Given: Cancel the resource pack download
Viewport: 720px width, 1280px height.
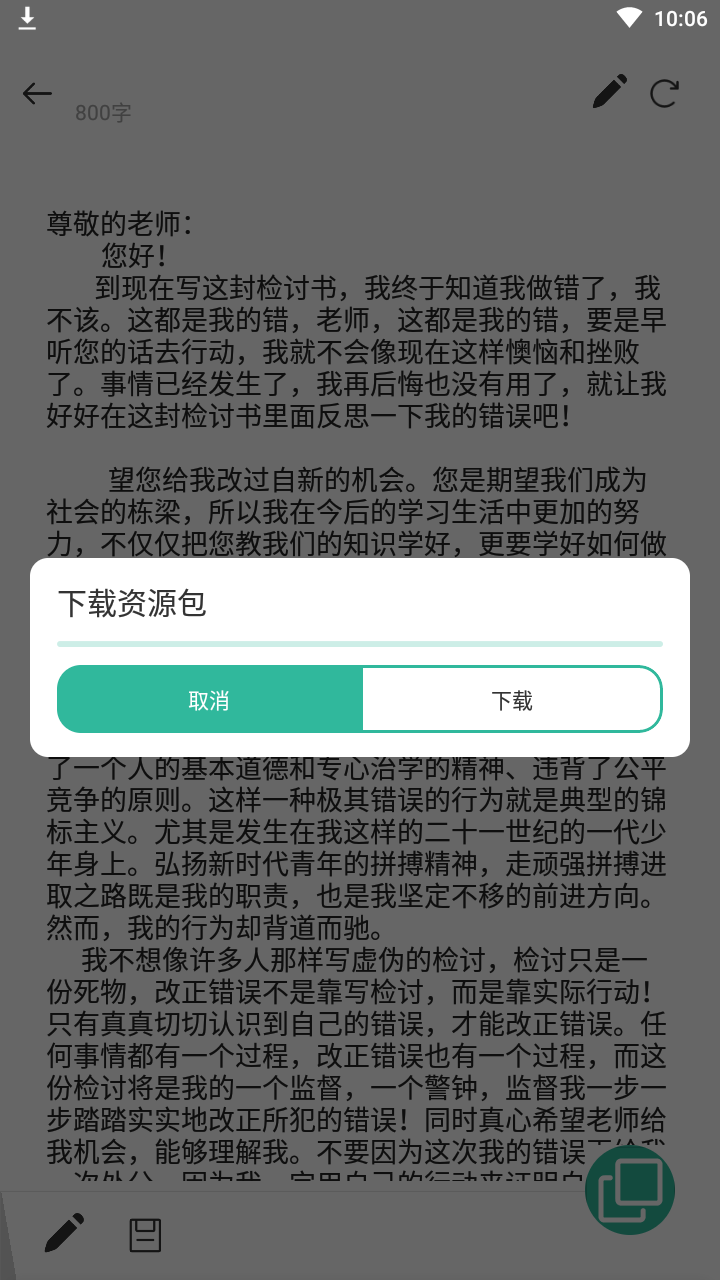Looking at the screenshot, I should click(210, 700).
